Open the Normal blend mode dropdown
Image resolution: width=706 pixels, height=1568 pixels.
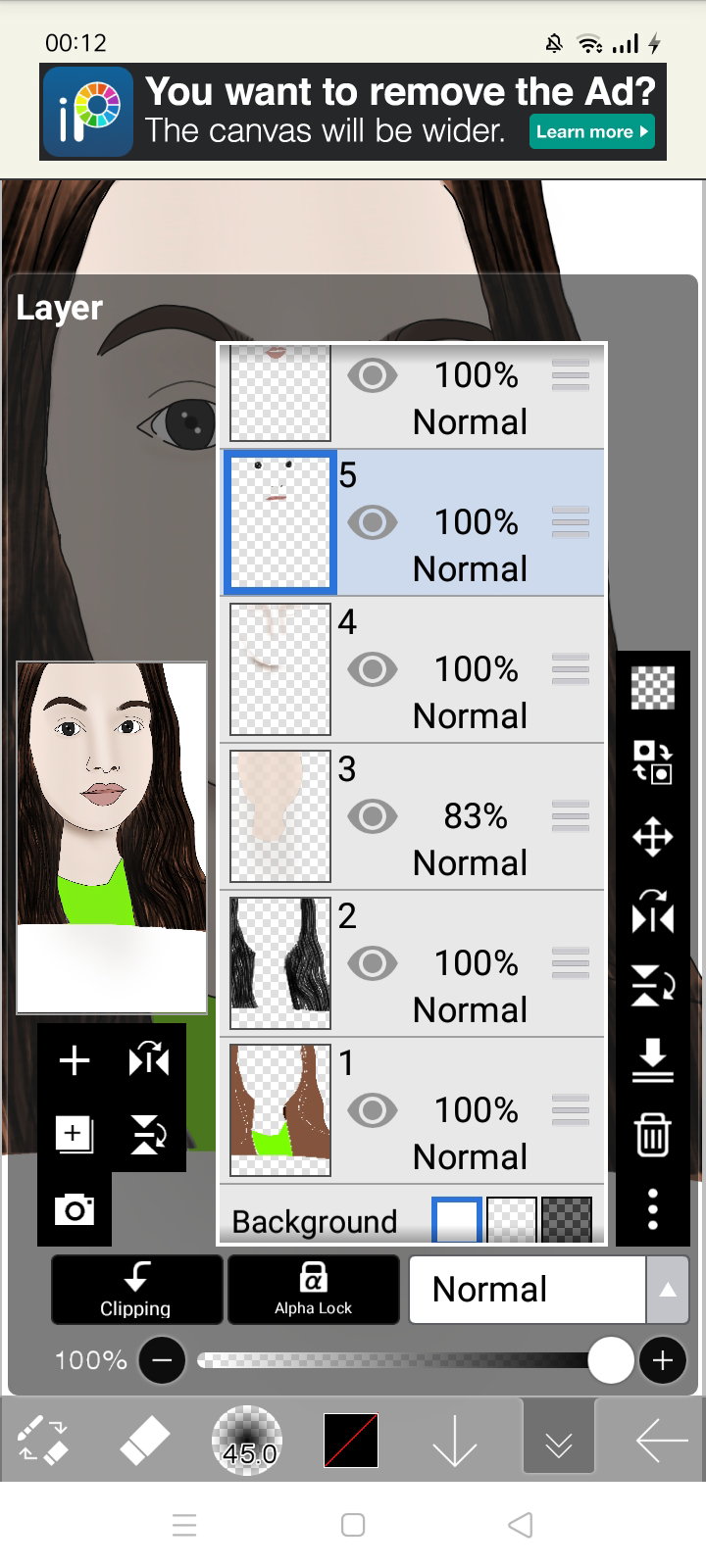[549, 1290]
